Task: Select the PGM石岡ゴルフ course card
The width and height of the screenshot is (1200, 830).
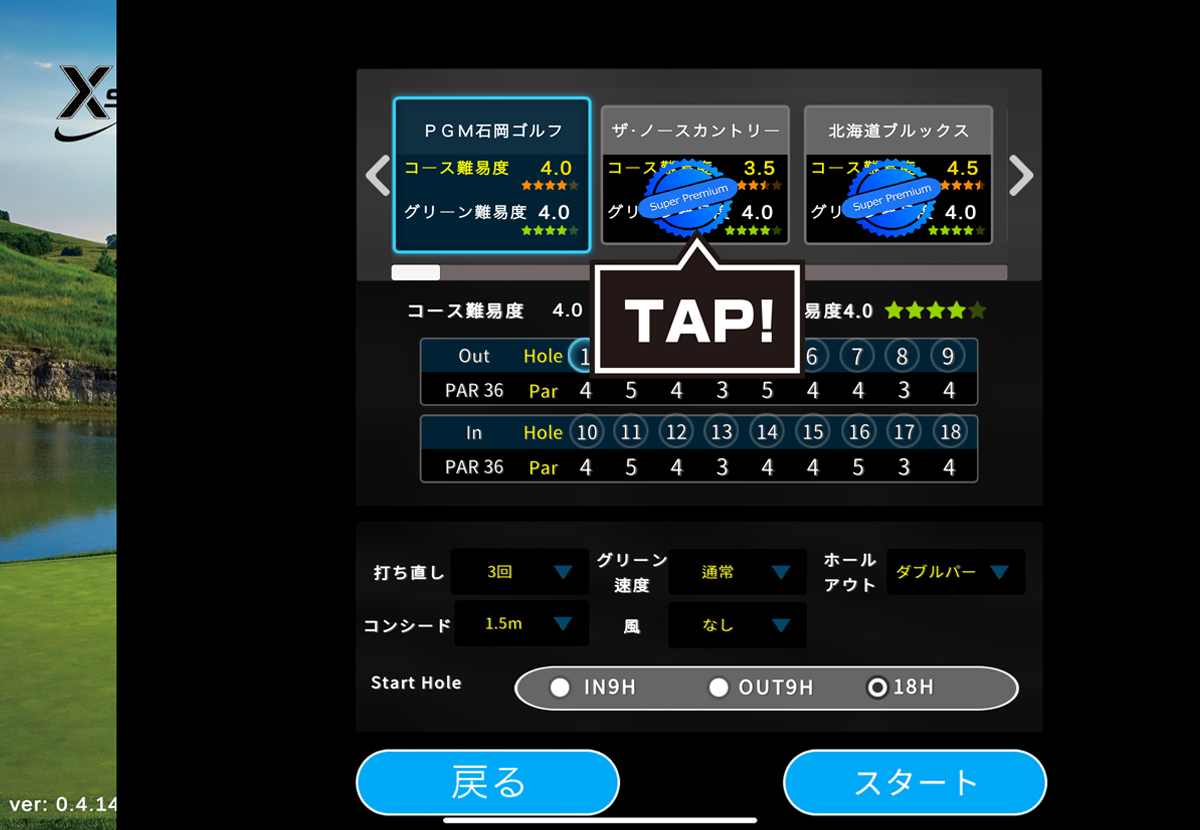Action: click(x=491, y=175)
